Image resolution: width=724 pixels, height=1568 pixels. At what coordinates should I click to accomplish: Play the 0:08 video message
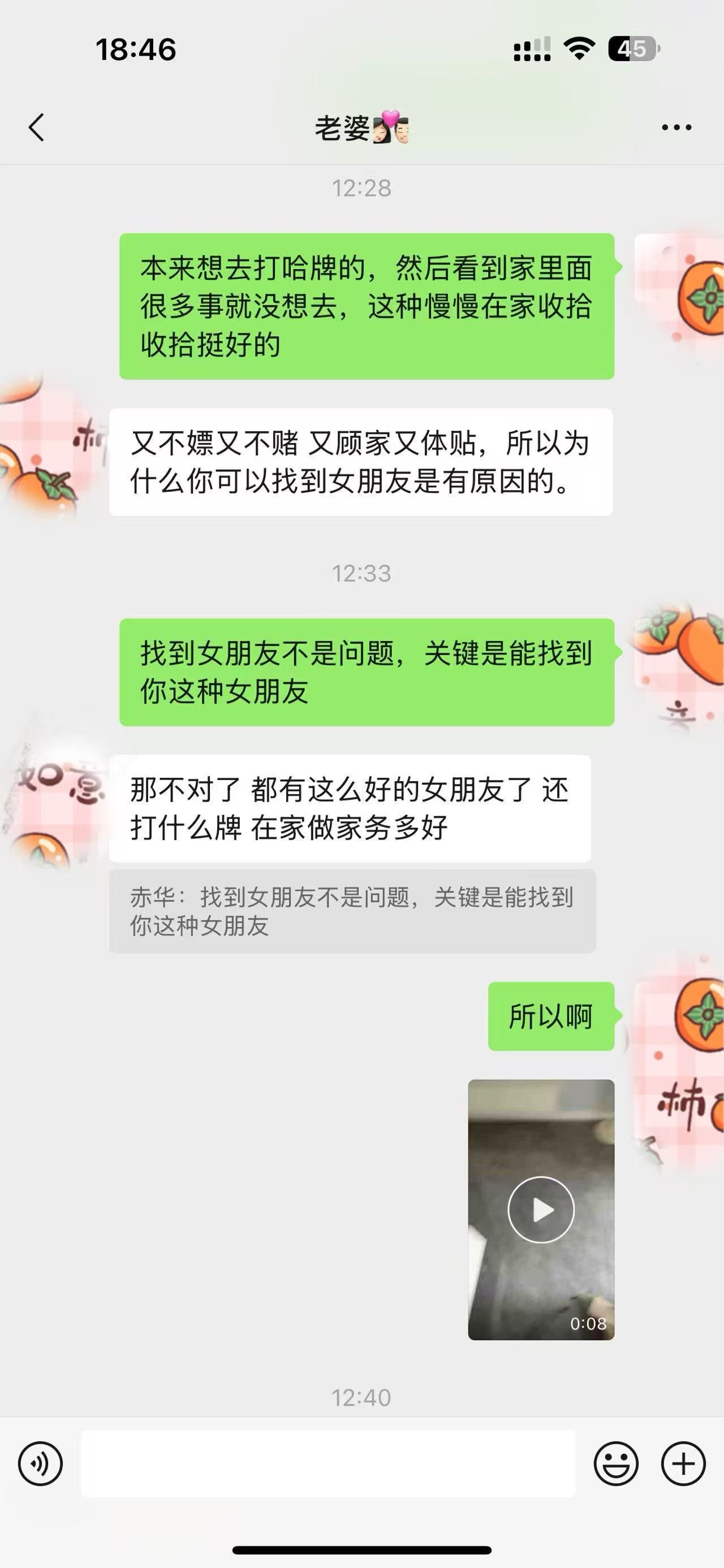click(541, 1210)
